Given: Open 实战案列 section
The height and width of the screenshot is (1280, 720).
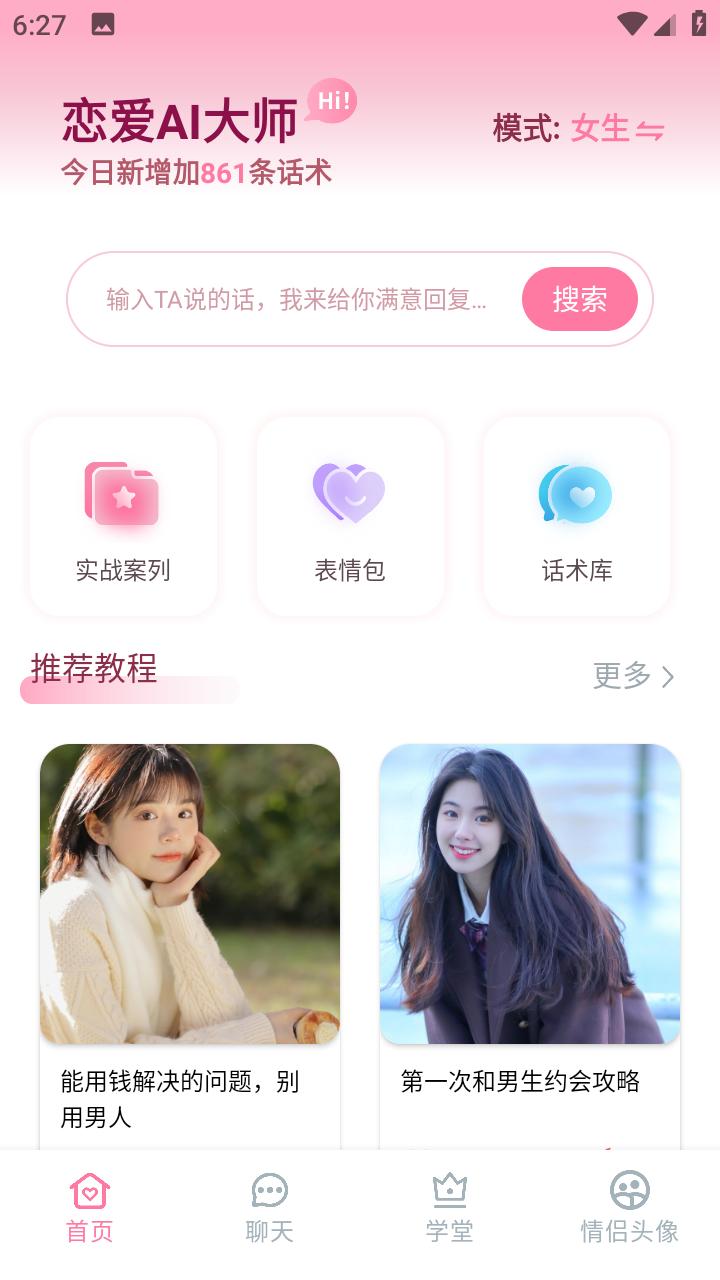Looking at the screenshot, I should pos(123,516).
